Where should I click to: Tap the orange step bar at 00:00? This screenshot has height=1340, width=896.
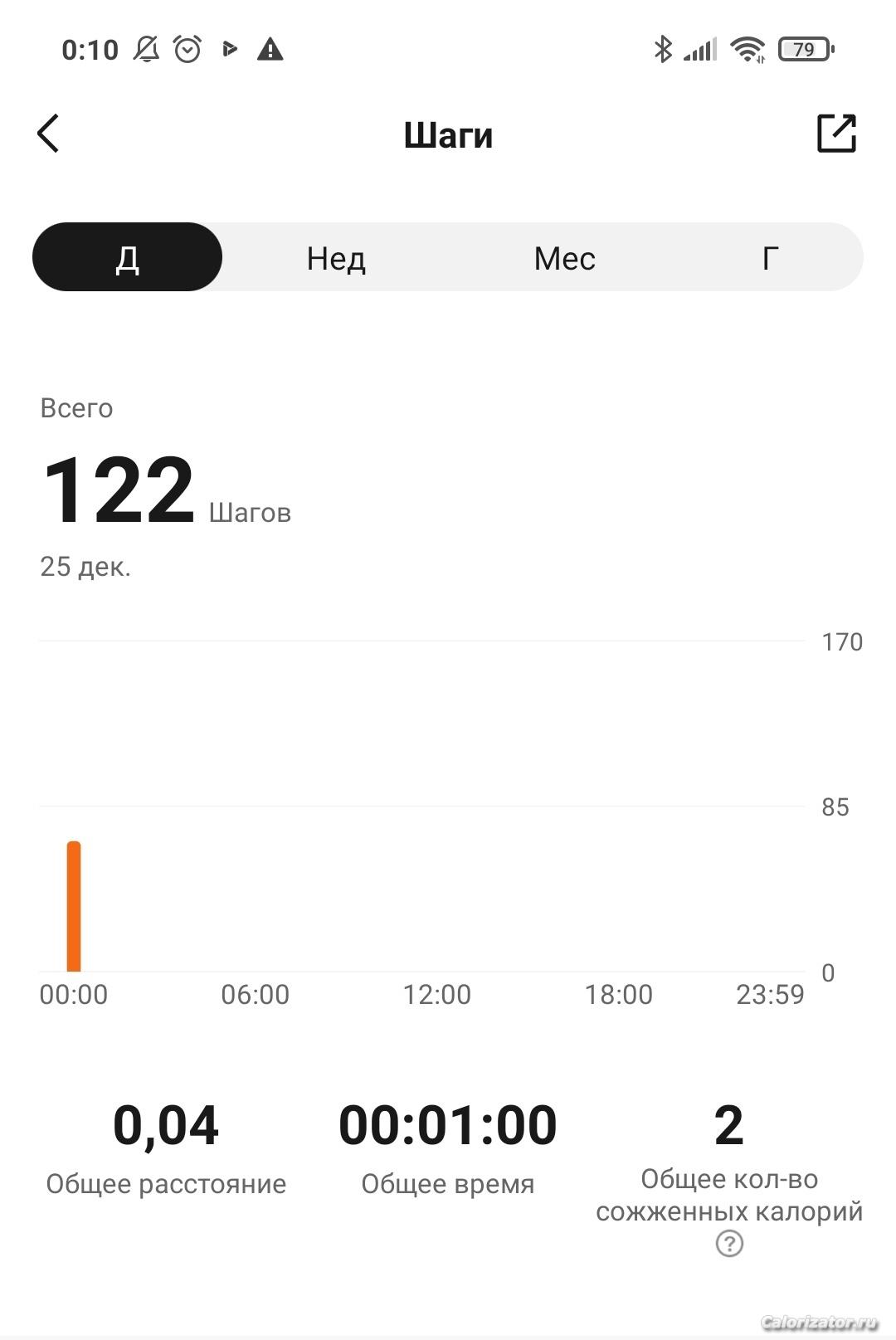(x=74, y=906)
